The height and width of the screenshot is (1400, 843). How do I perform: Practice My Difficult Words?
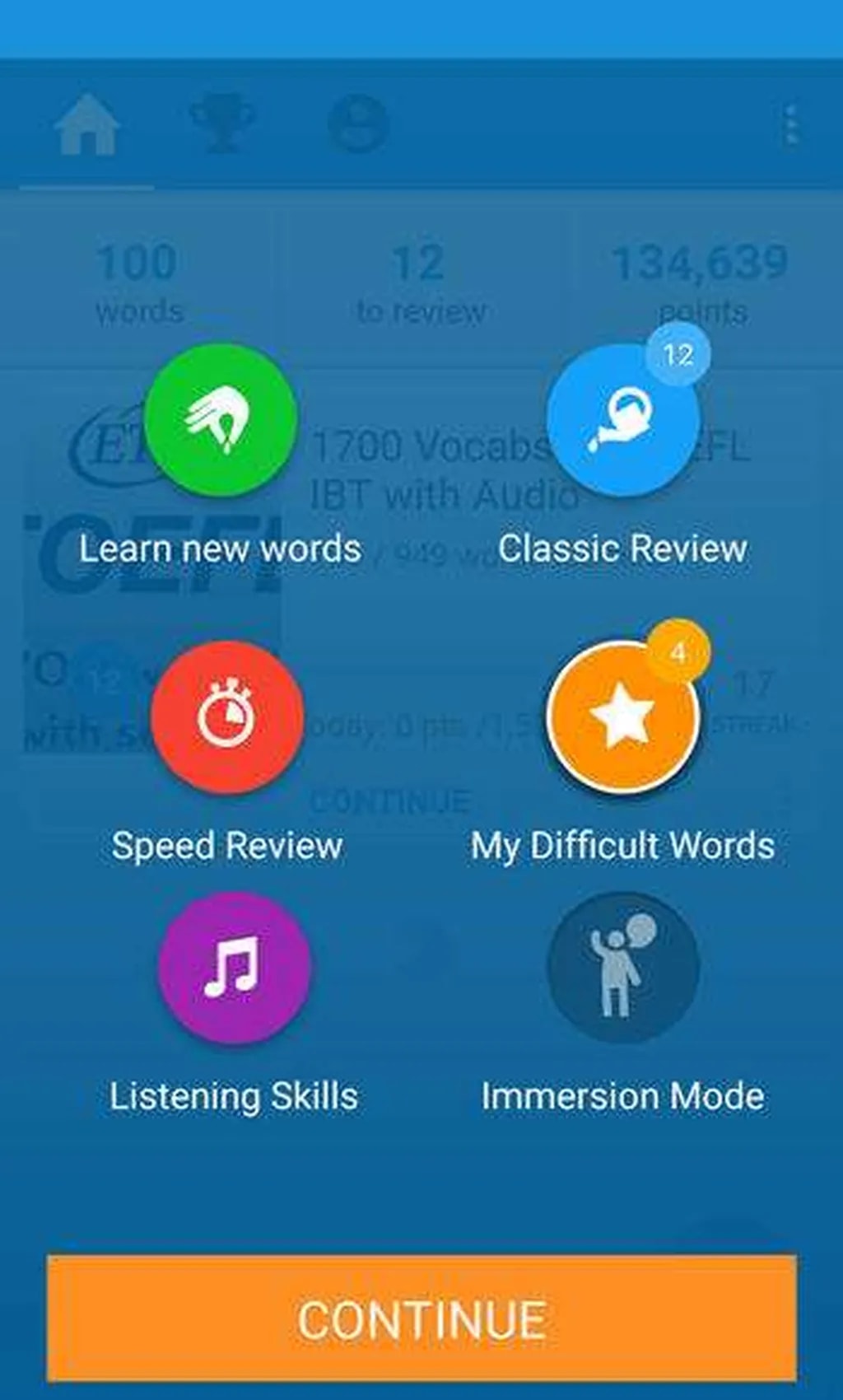point(623,717)
